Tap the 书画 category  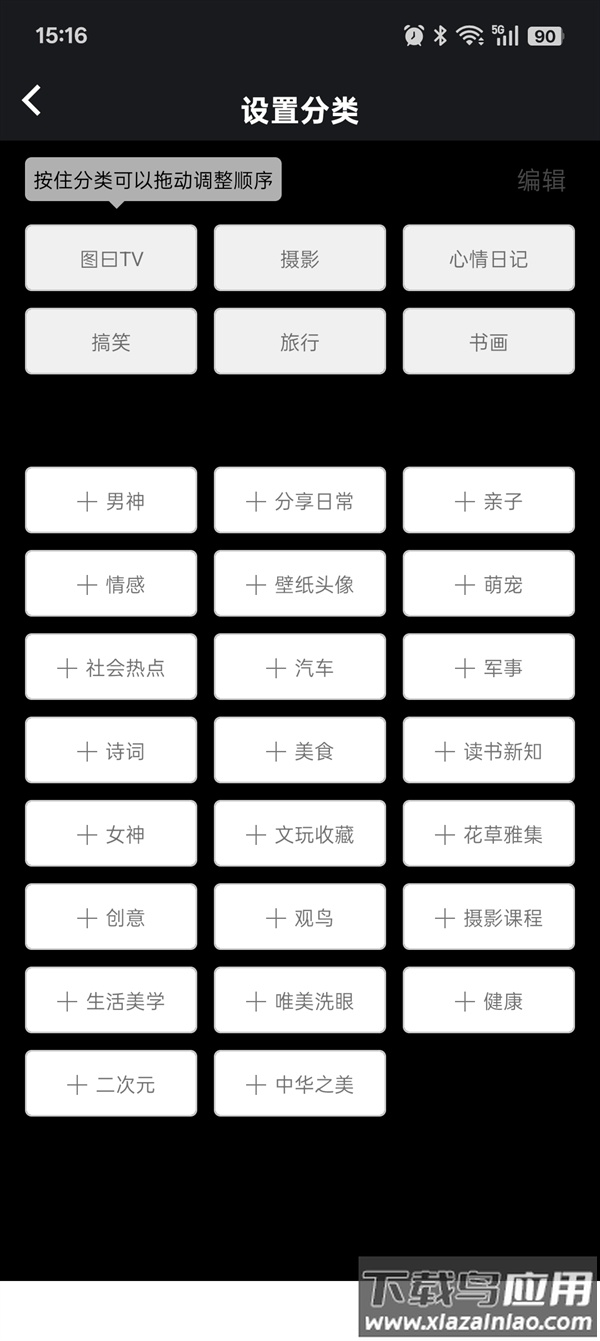click(x=488, y=342)
